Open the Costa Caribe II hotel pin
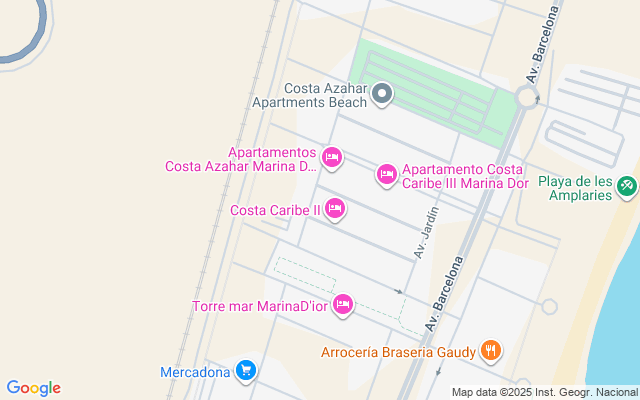The image size is (640, 400). (335, 209)
